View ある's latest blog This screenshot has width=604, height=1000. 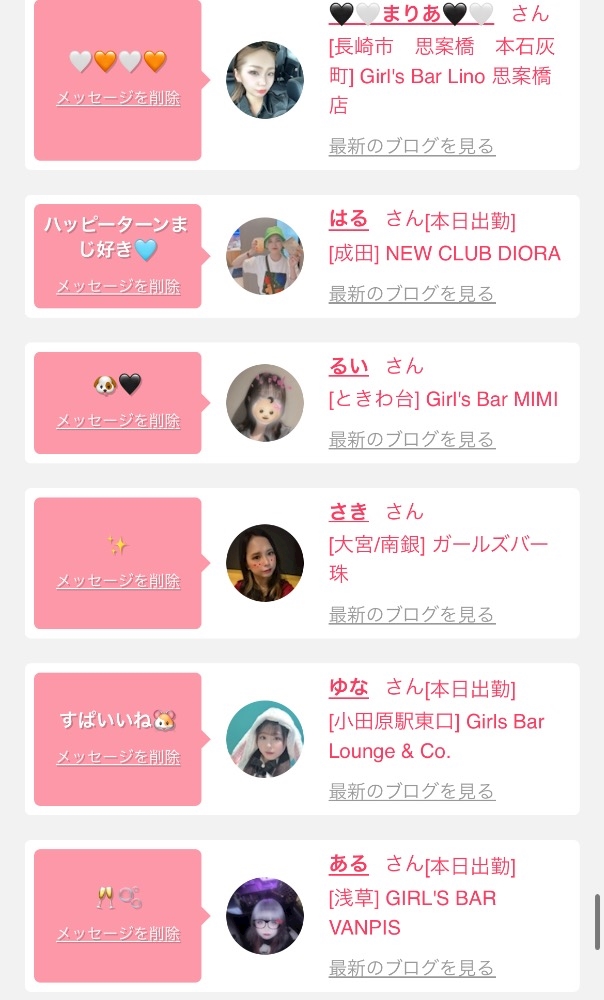click(x=412, y=967)
